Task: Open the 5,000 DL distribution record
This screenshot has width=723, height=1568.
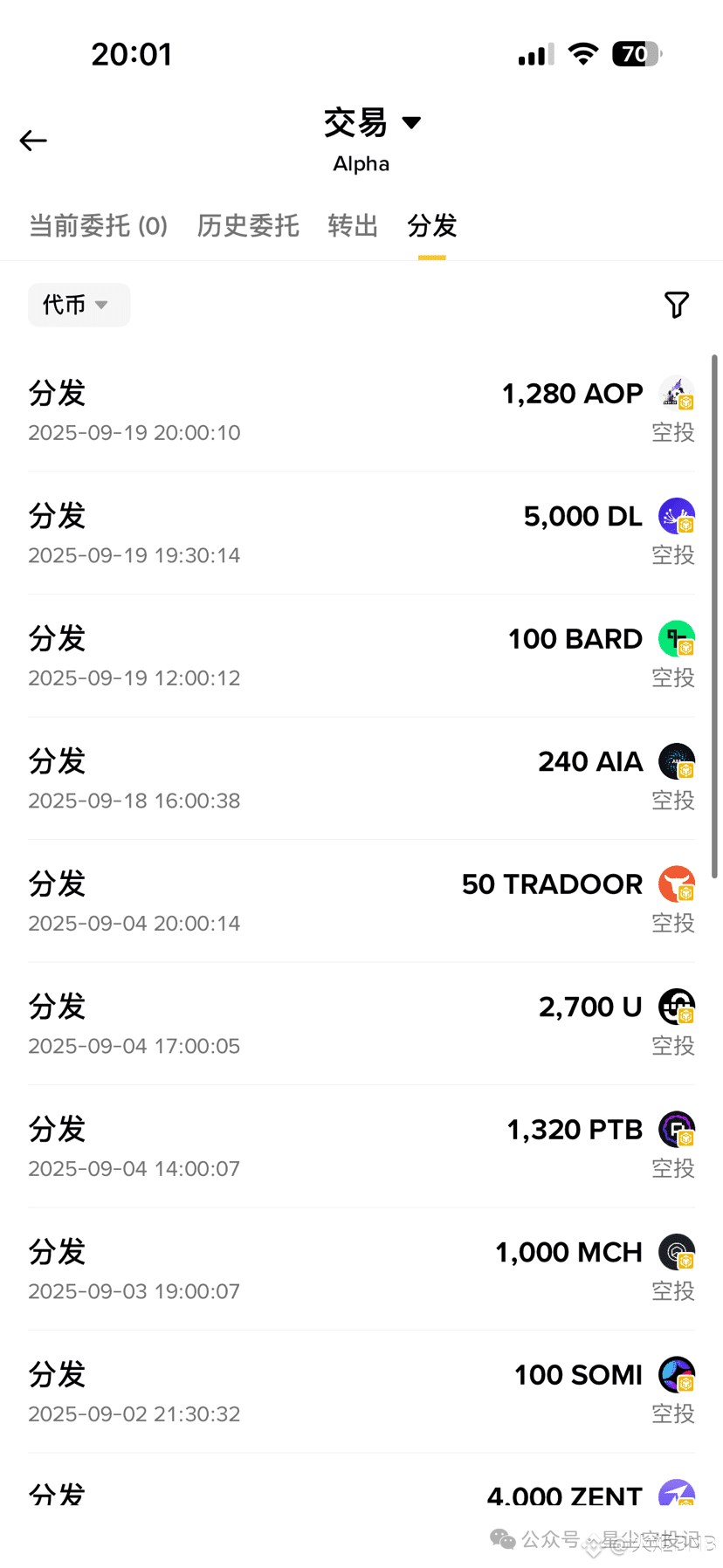Action: click(361, 533)
